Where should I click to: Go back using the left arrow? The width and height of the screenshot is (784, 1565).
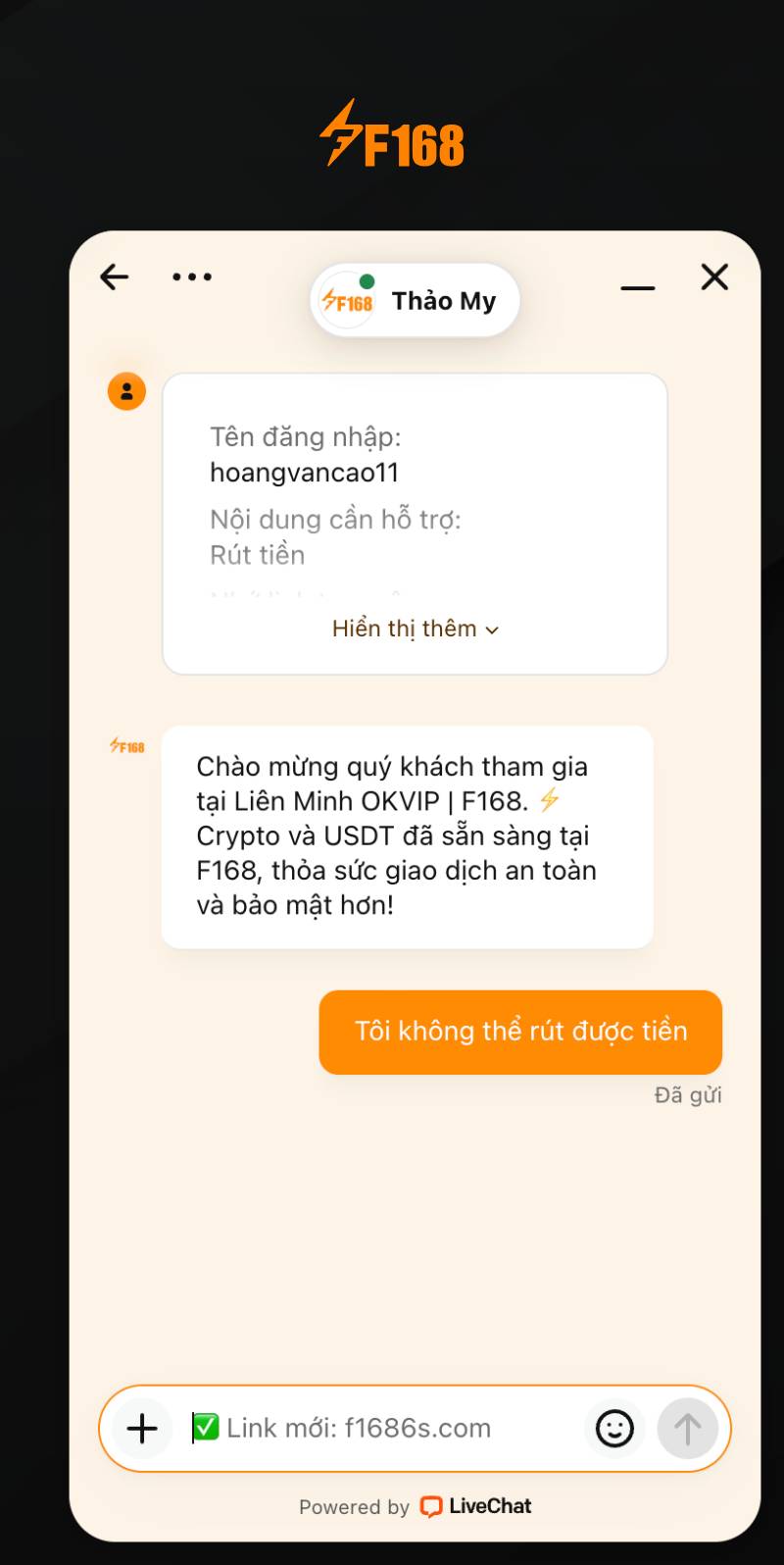coord(115,278)
